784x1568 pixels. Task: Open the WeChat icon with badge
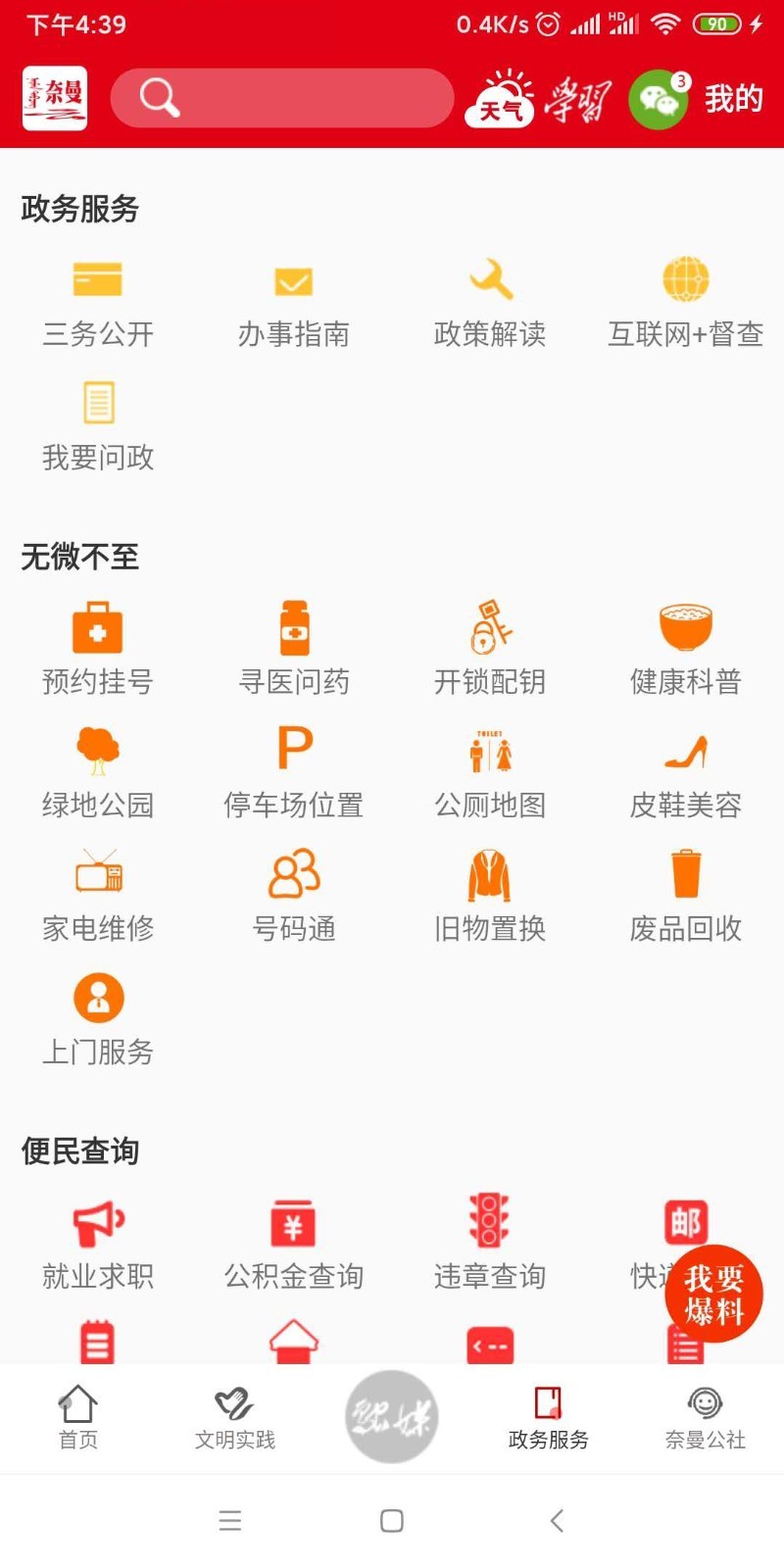(x=659, y=99)
